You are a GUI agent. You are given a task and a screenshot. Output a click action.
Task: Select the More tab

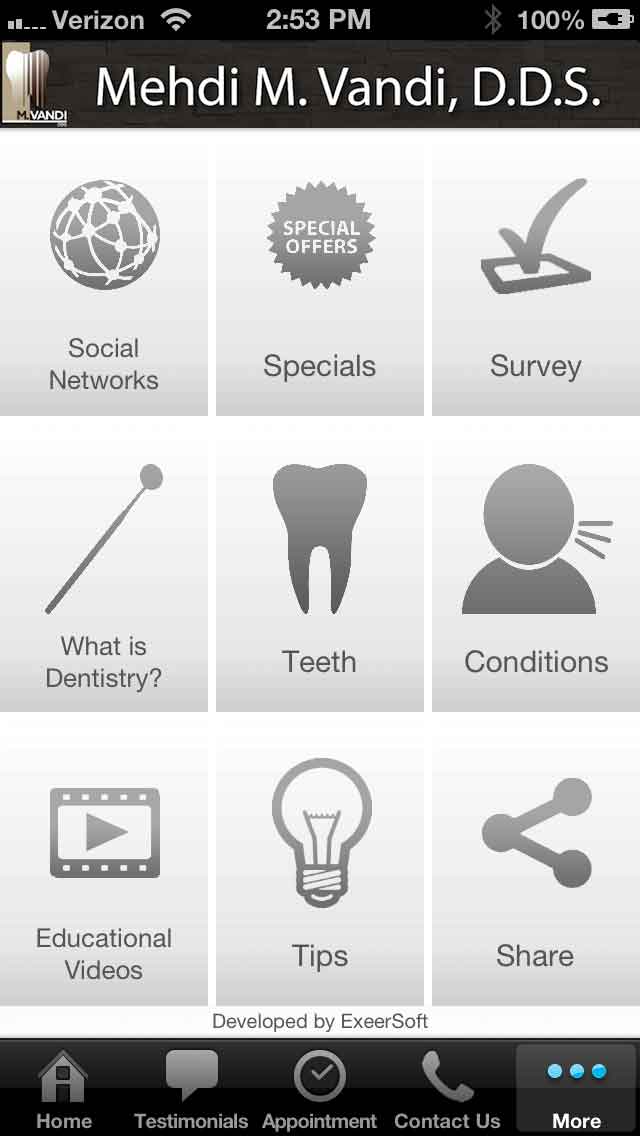tap(577, 1088)
